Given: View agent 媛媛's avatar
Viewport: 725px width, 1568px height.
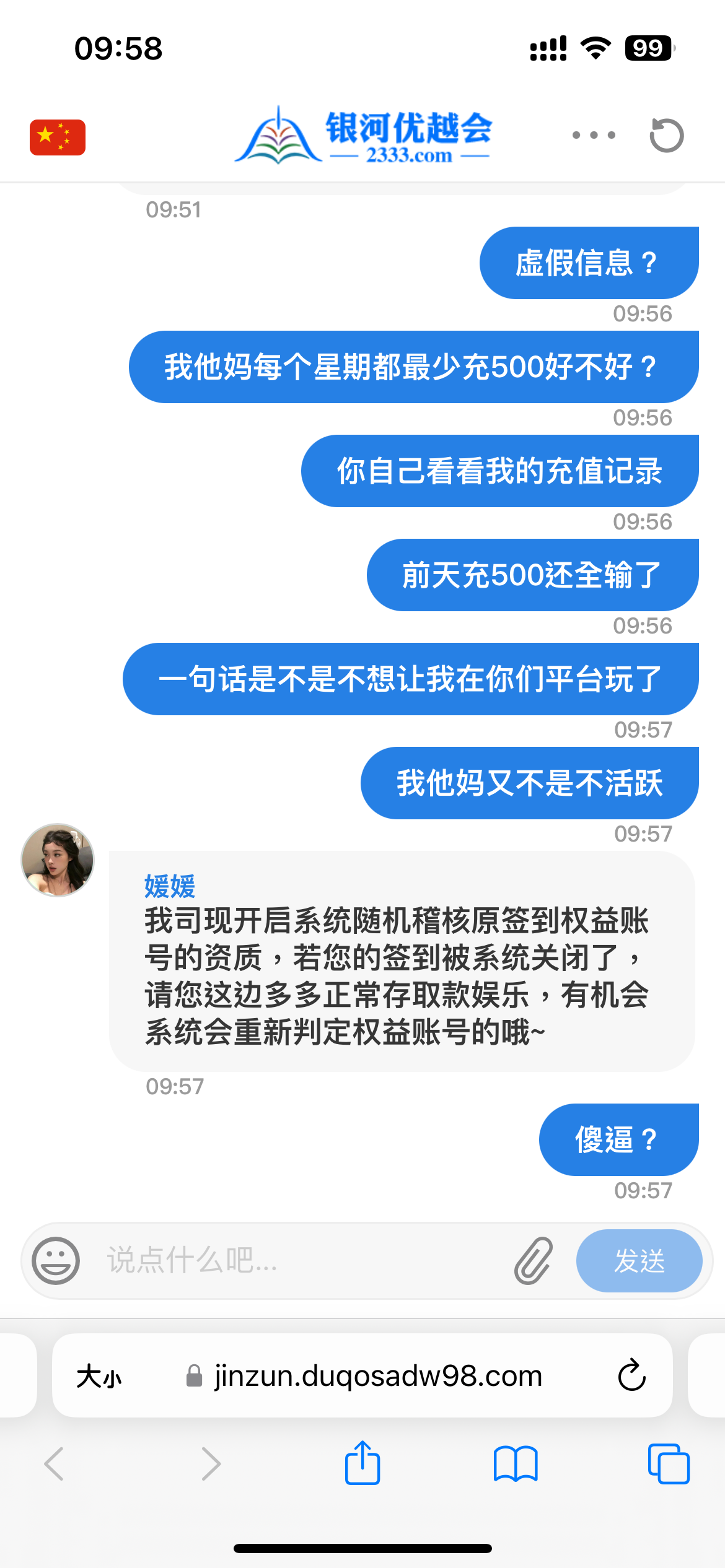Looking at the screenshot, I should (58, 860).
